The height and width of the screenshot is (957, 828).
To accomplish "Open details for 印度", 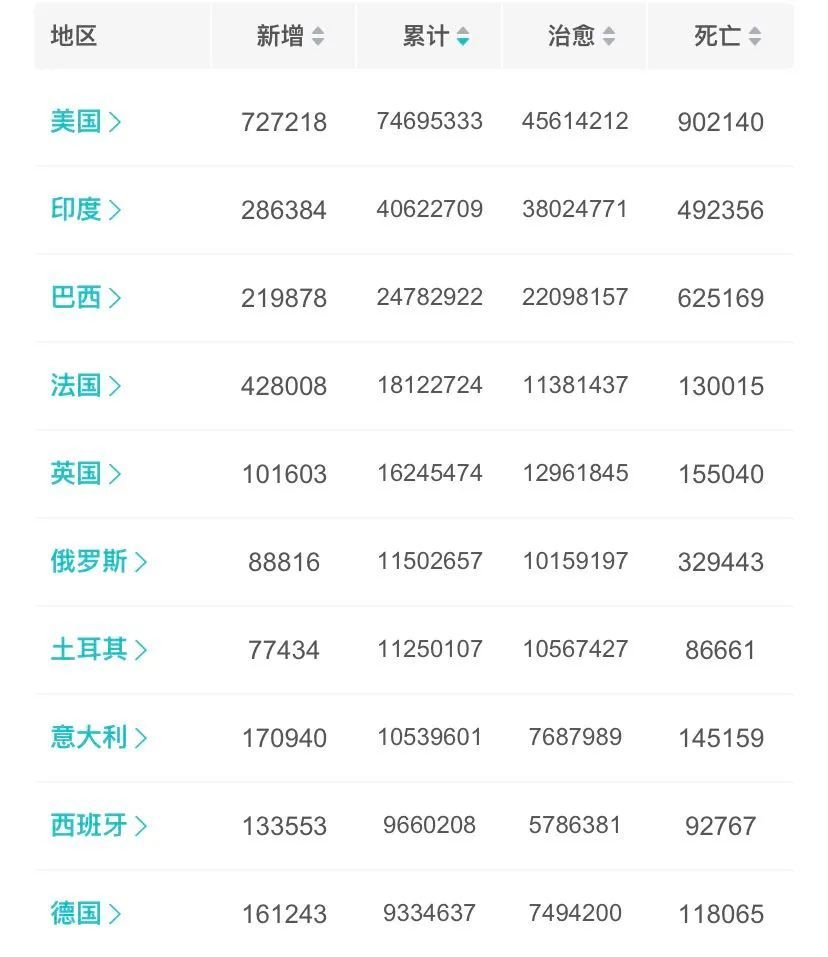I will [86, 210].
